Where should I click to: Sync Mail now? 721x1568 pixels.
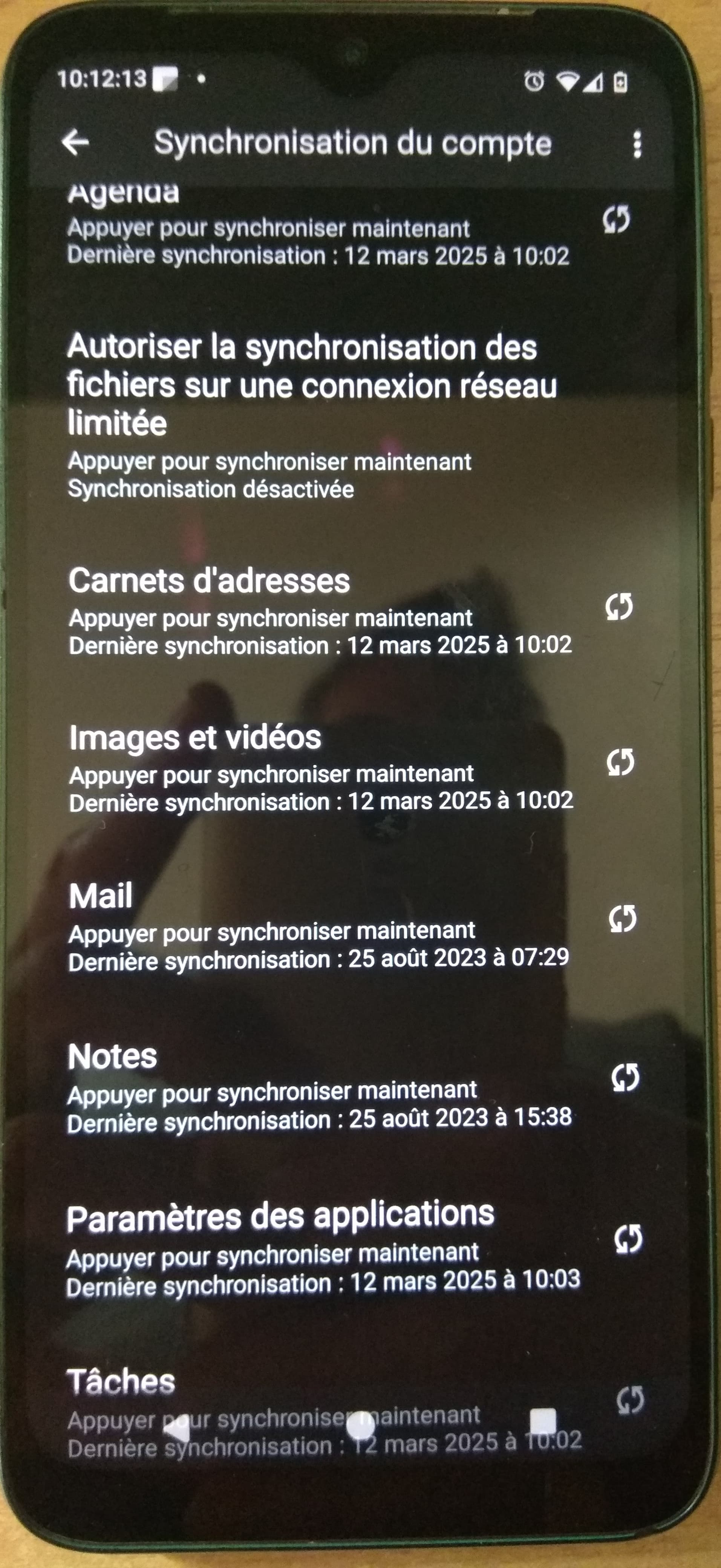click(622, 919)
